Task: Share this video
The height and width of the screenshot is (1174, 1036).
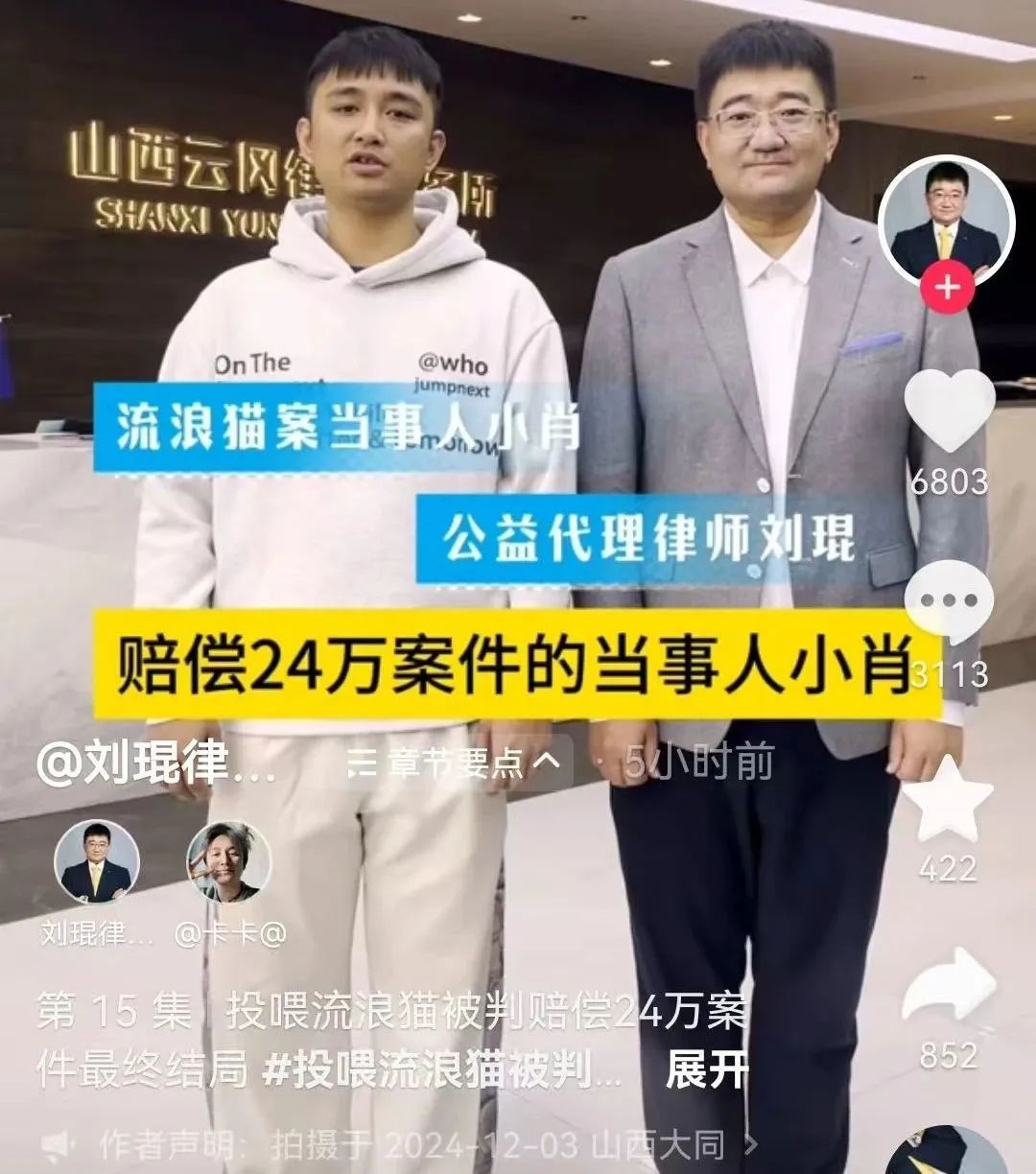Action: point(949,988)
